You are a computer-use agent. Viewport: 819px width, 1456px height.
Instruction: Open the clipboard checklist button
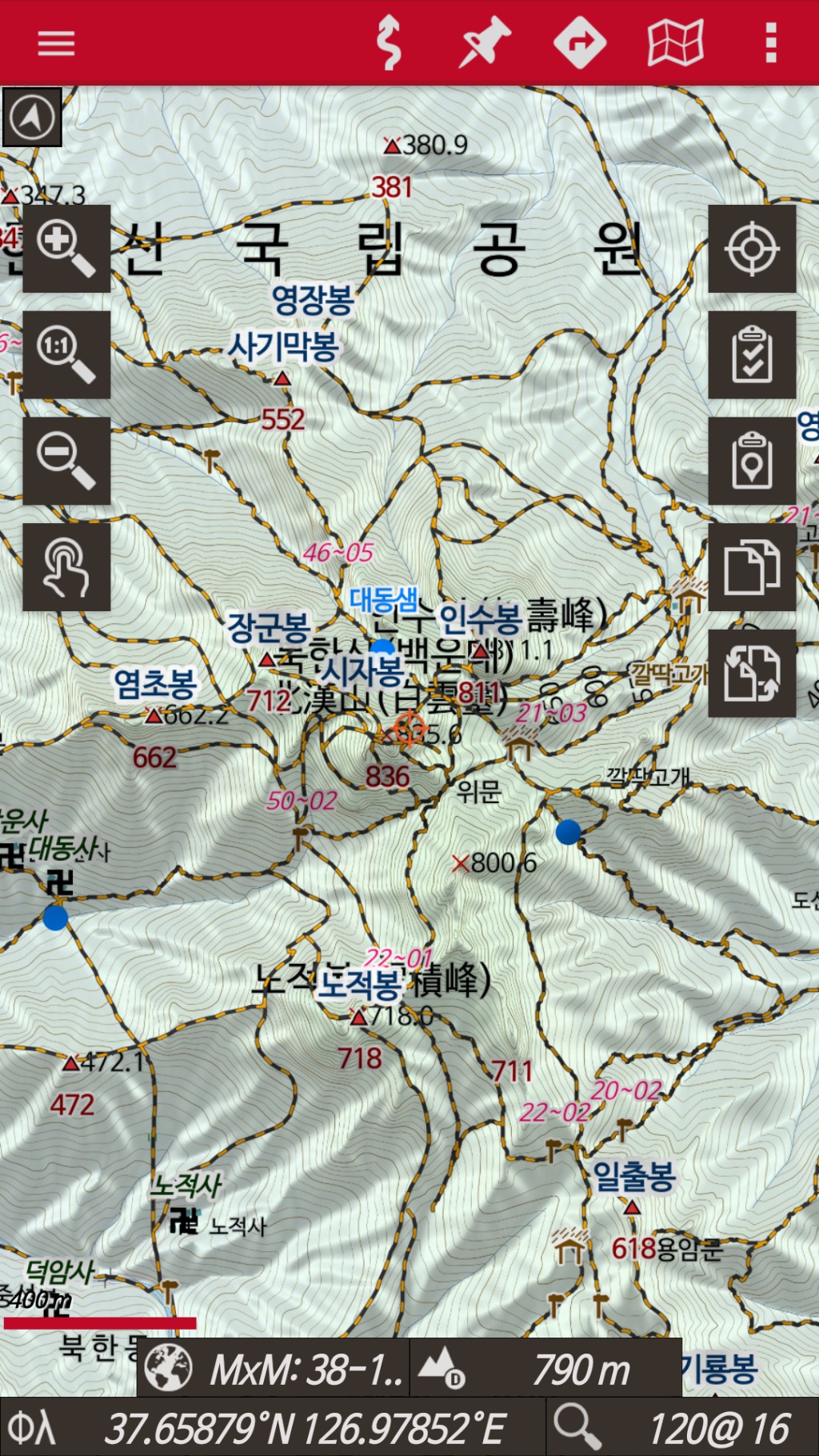[752, 355]
